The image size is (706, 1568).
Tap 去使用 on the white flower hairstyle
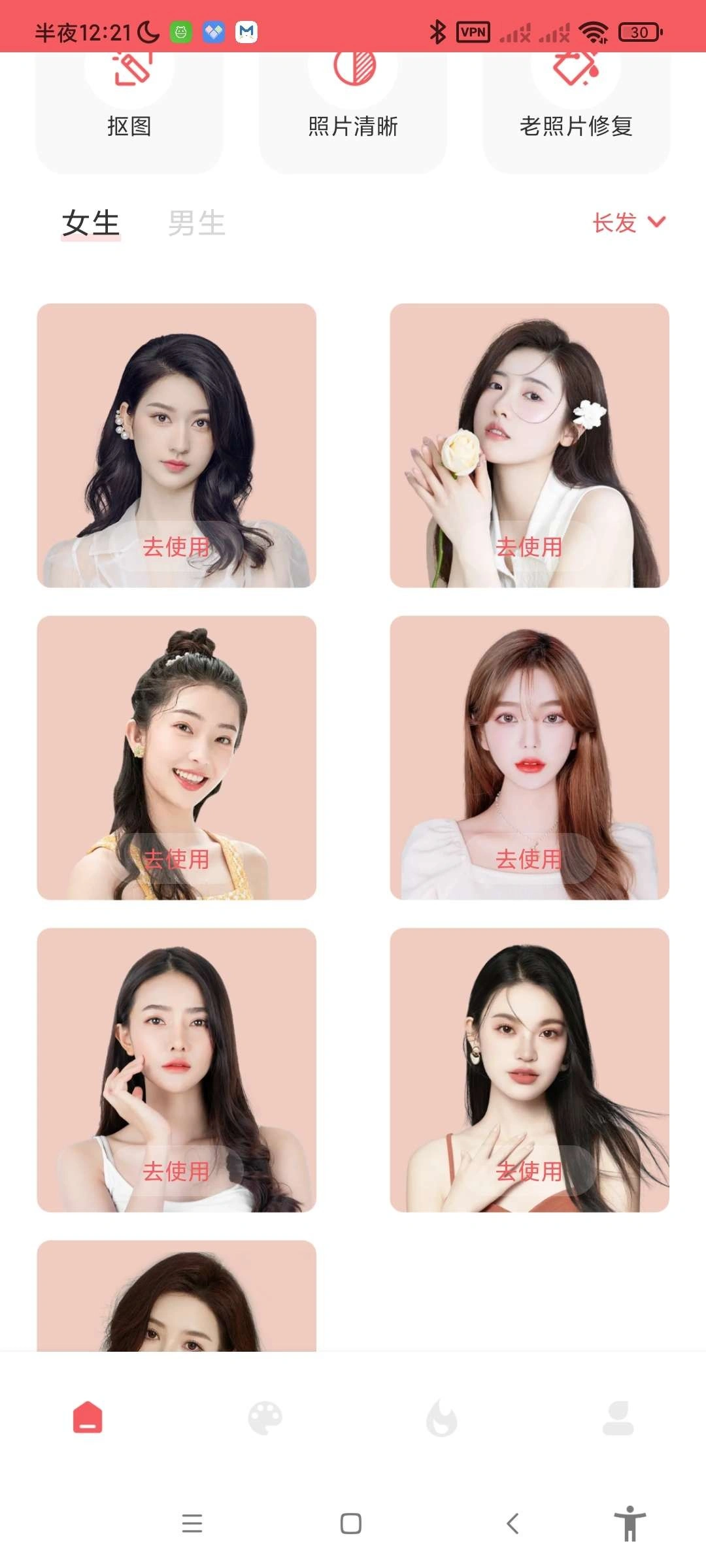529,547
